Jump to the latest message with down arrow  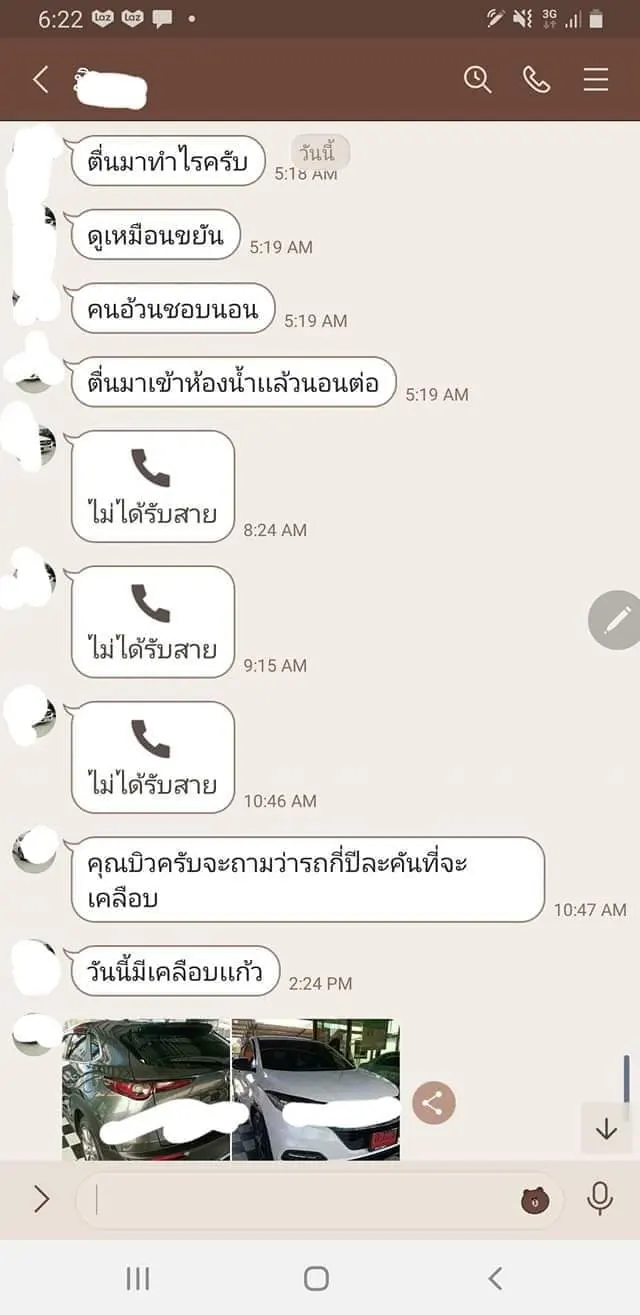(x=606, y=1129)
